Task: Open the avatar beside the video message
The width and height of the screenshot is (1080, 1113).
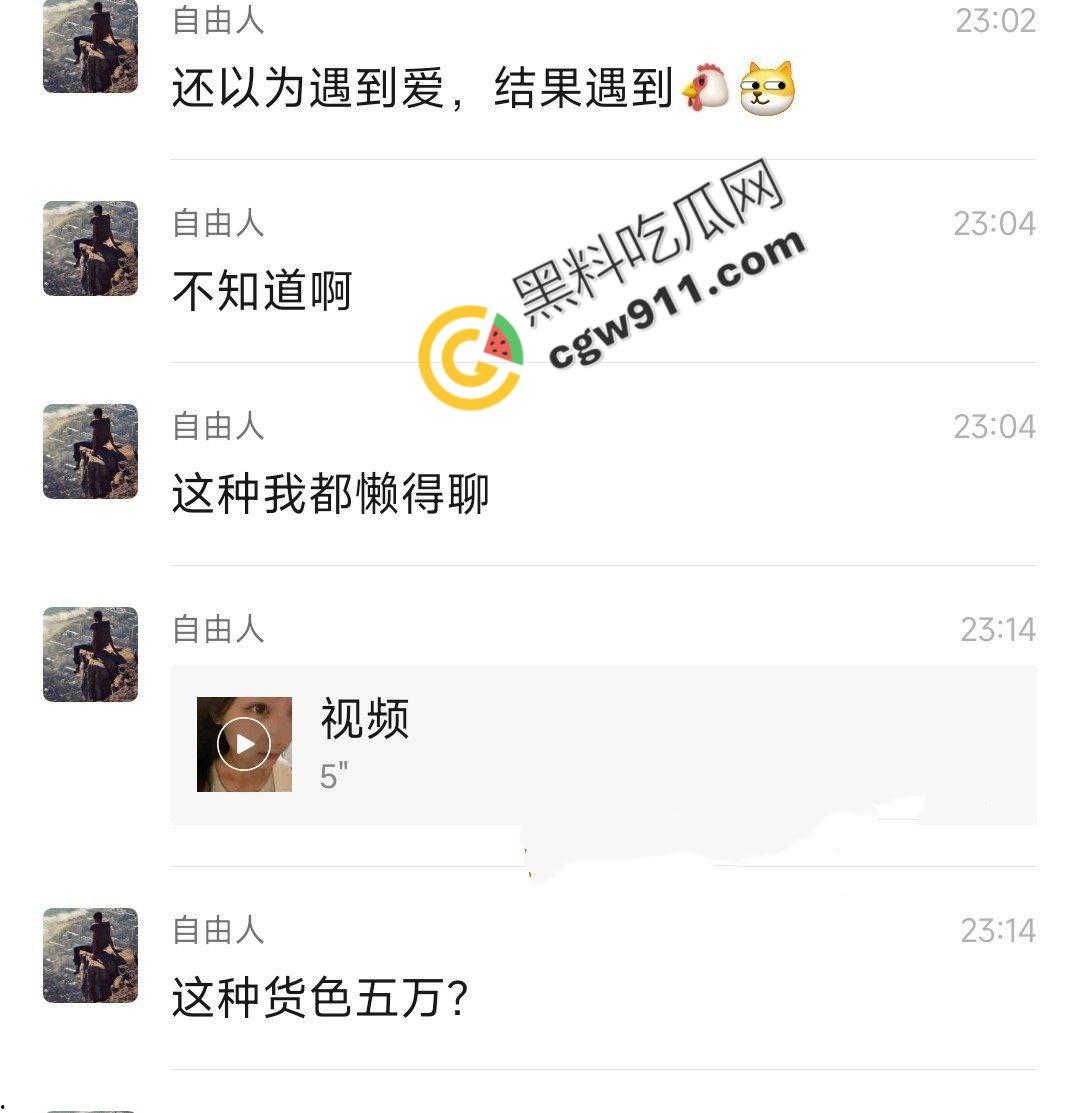Action: (89, 655)
